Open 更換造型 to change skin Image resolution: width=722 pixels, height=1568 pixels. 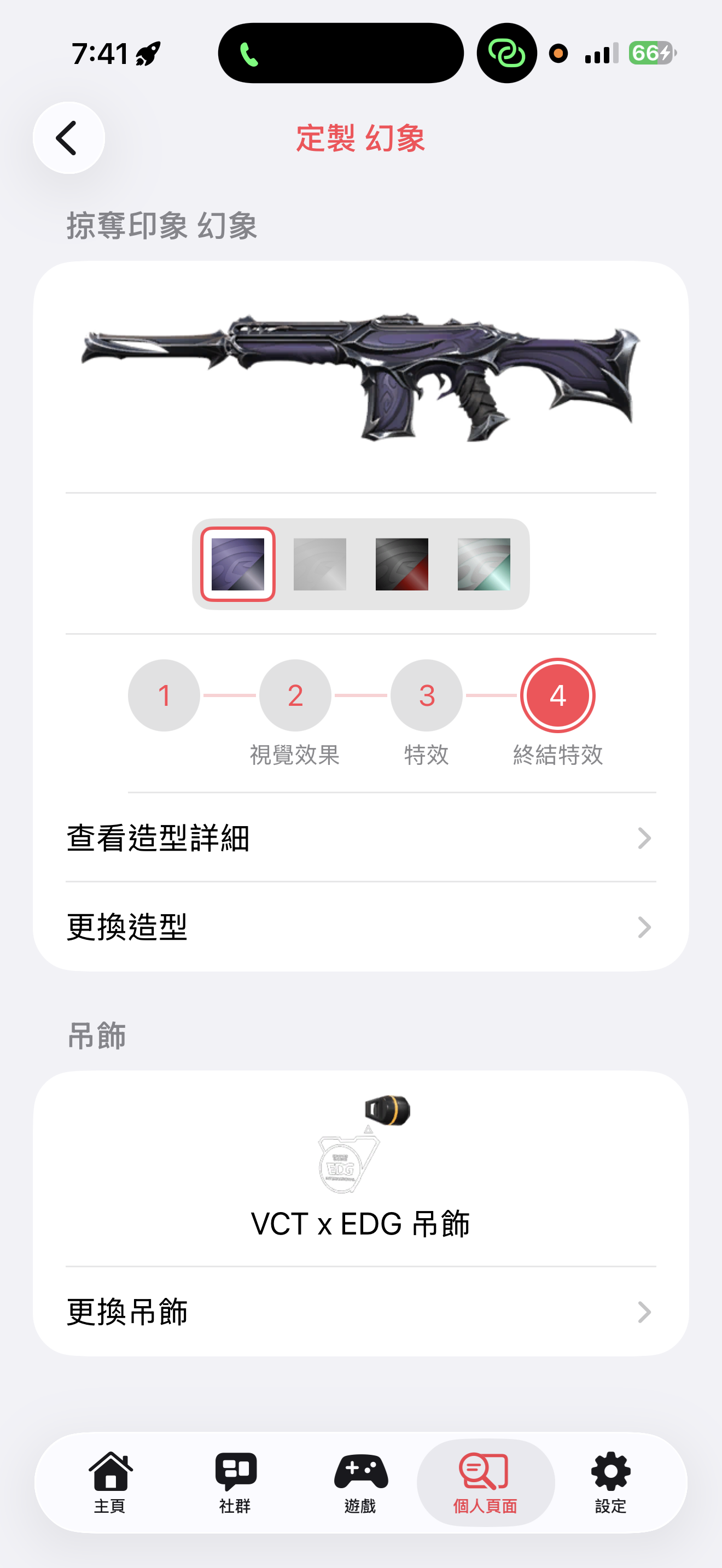coord(360,927)
